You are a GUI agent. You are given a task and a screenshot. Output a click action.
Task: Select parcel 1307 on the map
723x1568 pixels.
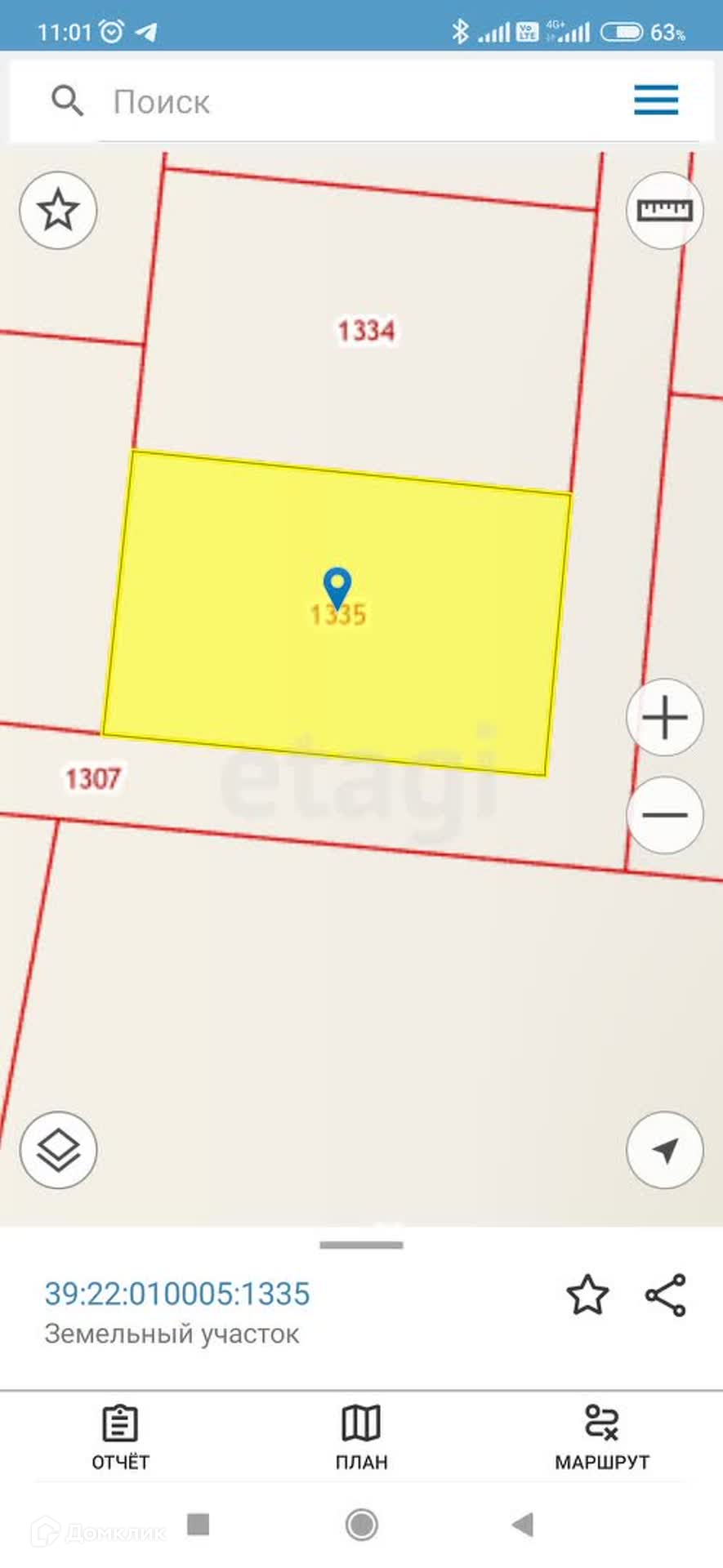tap(92, 778)
